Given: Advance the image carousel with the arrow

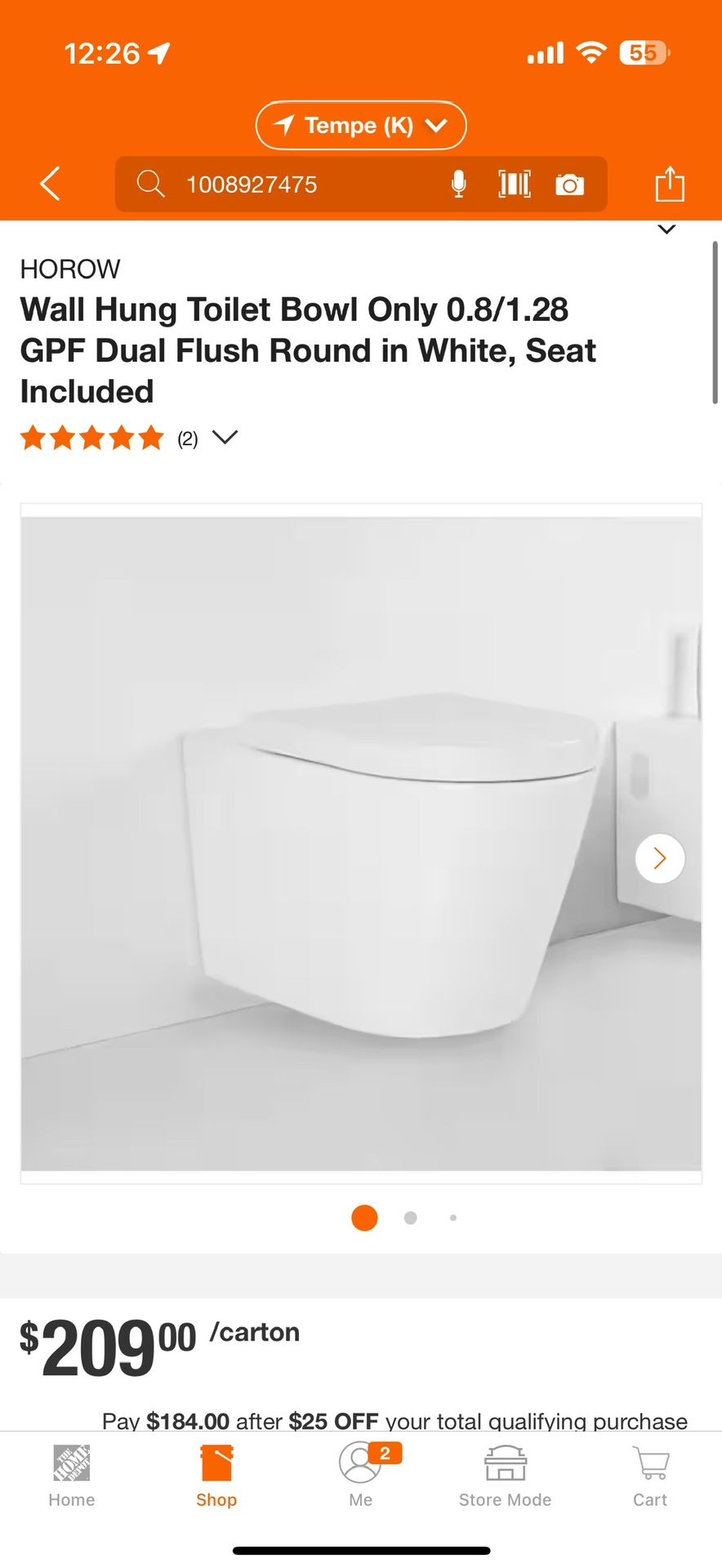Looking at the screenshot, I should coord(659,858).
